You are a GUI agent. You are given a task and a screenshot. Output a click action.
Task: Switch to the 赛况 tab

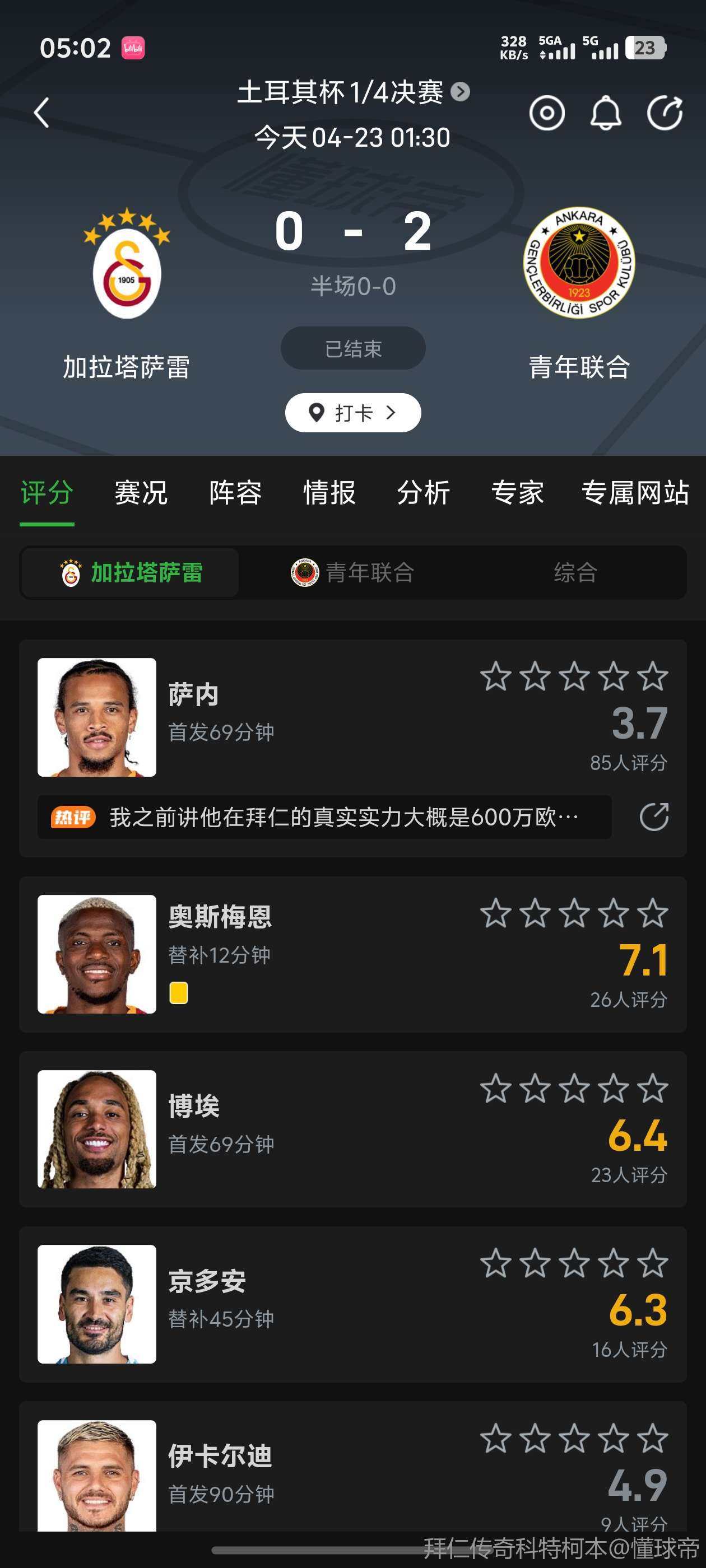141,492
